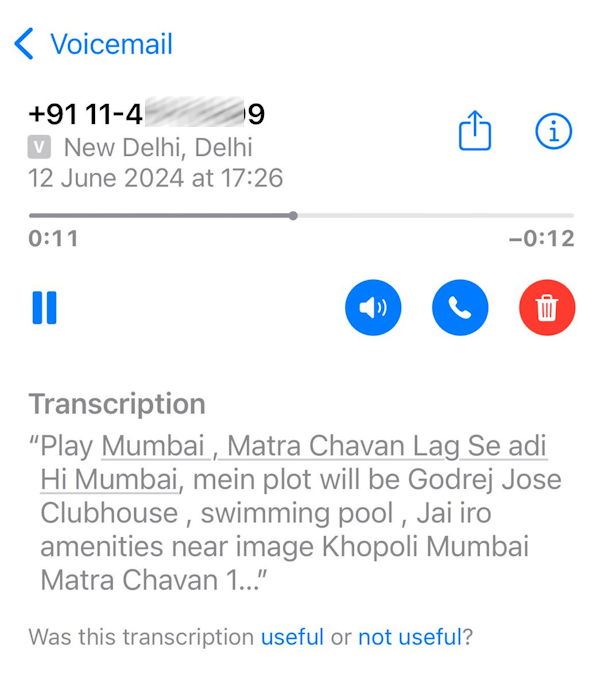Mark the transcription as useful
600x689 pixels.
coord(292,637)
